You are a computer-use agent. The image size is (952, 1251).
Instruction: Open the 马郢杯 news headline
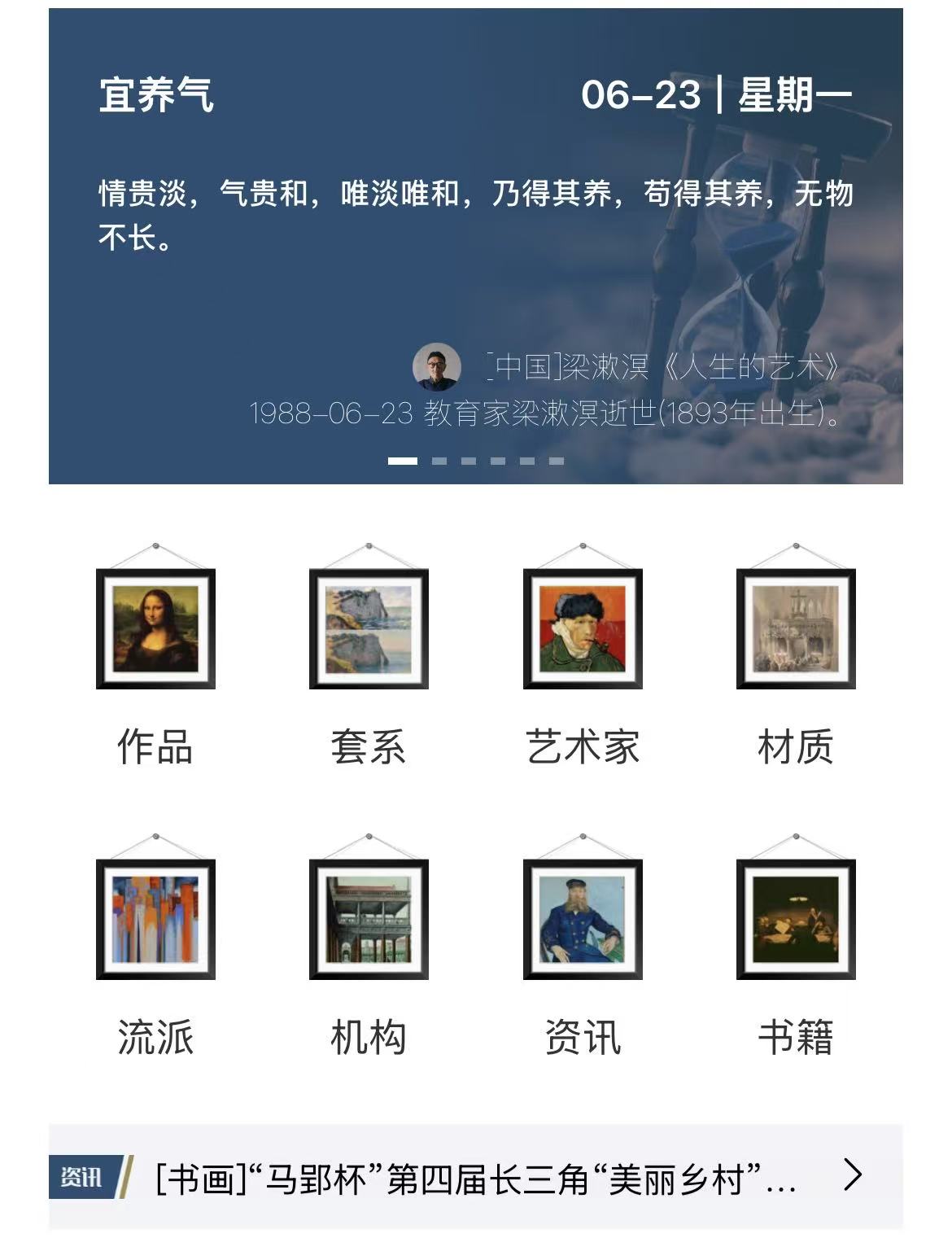point(476,1178)
